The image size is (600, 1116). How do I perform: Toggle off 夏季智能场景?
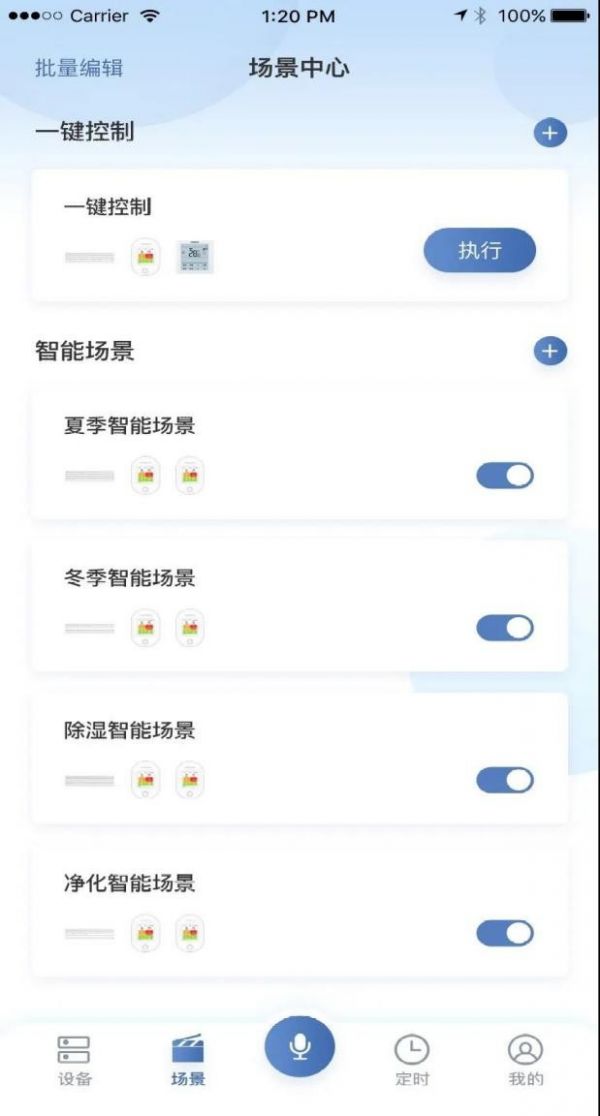505,476
